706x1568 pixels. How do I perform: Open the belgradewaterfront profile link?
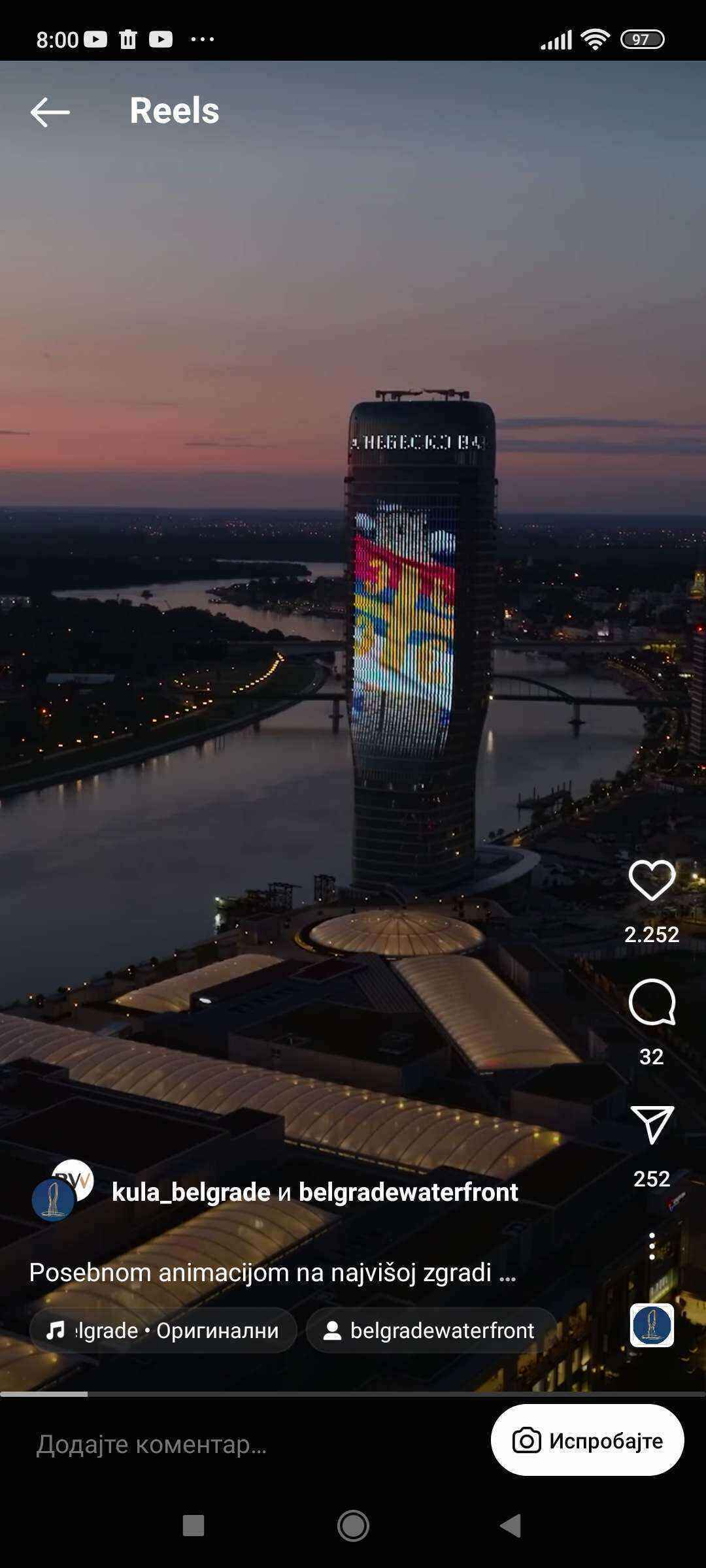click(408, 1192)
